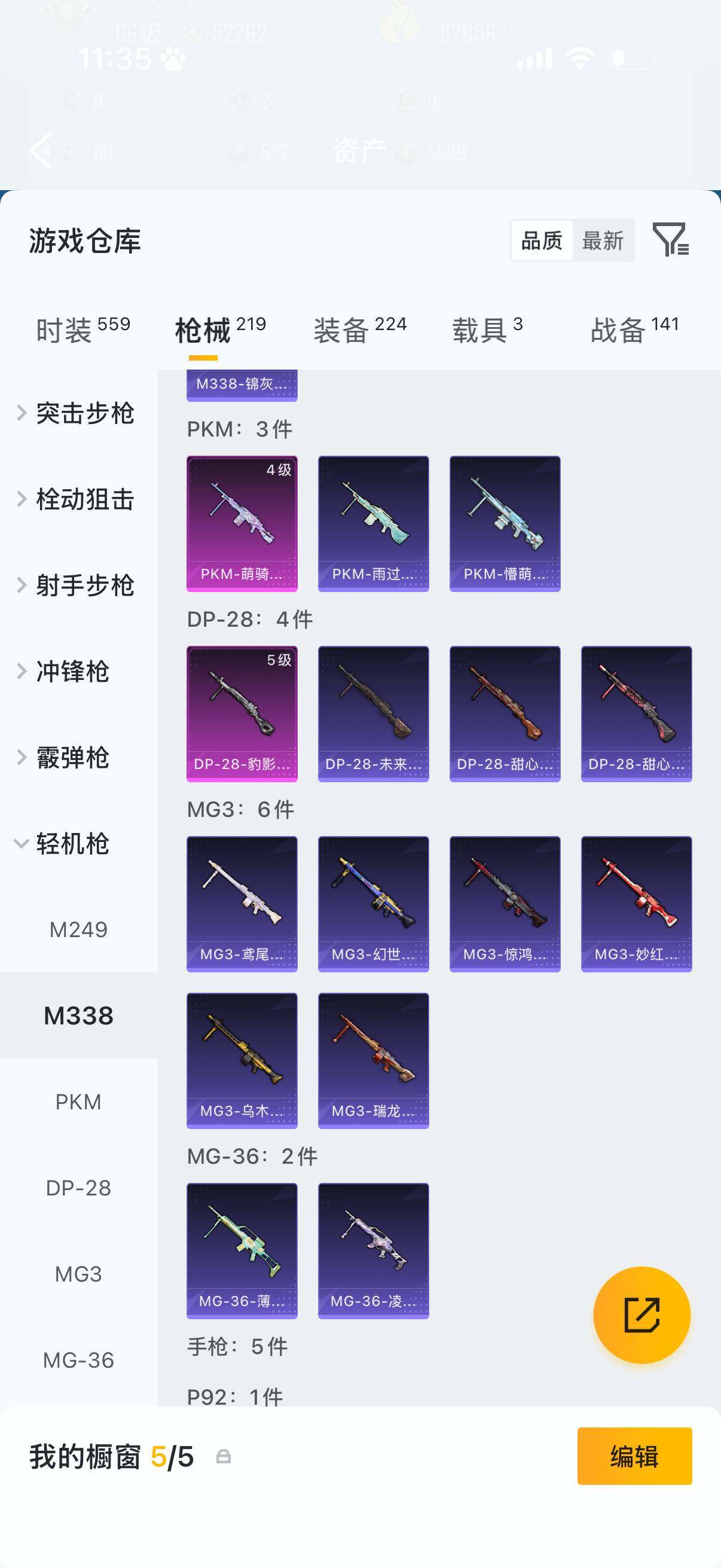
Task: Sort by 最新
Action: tap(603, 240)
